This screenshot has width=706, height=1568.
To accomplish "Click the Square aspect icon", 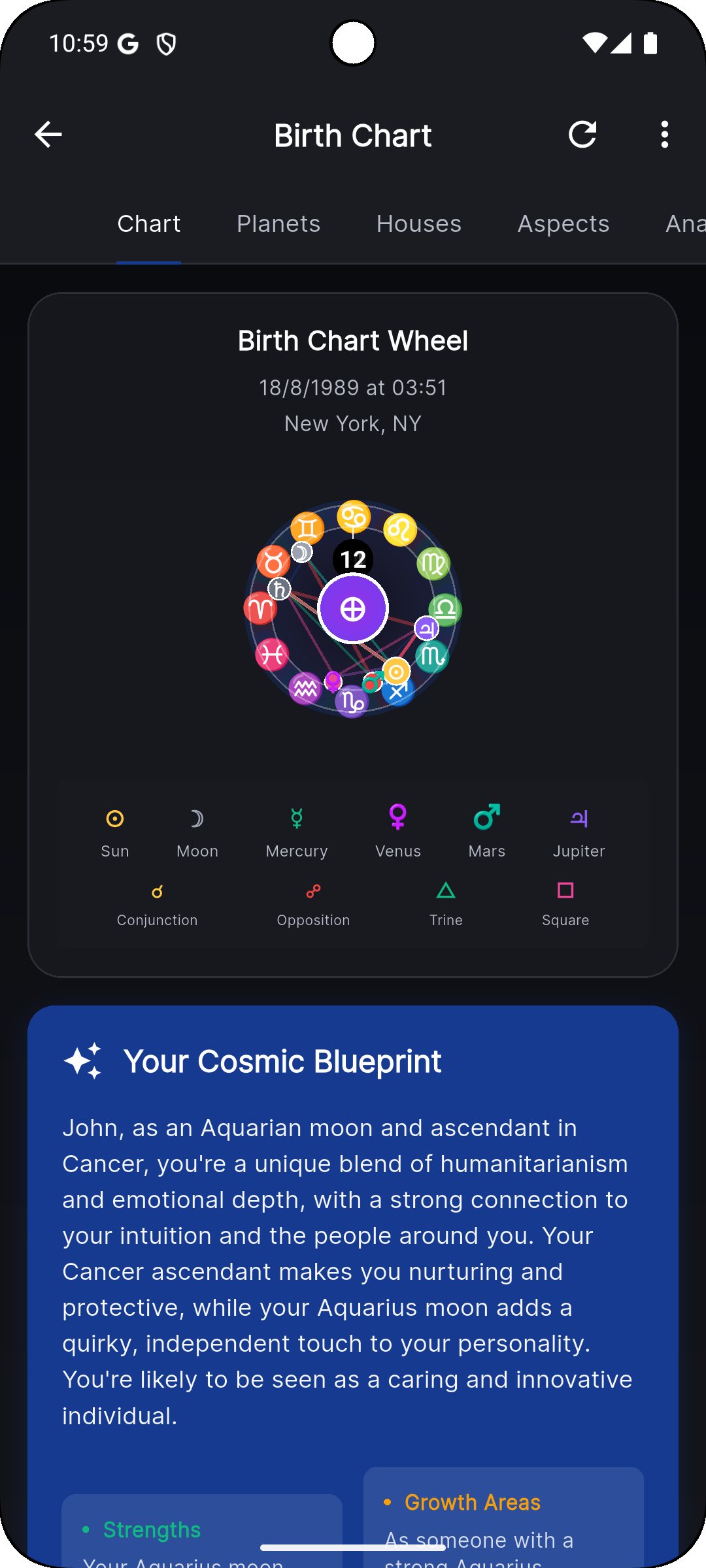I will point(565,889).
